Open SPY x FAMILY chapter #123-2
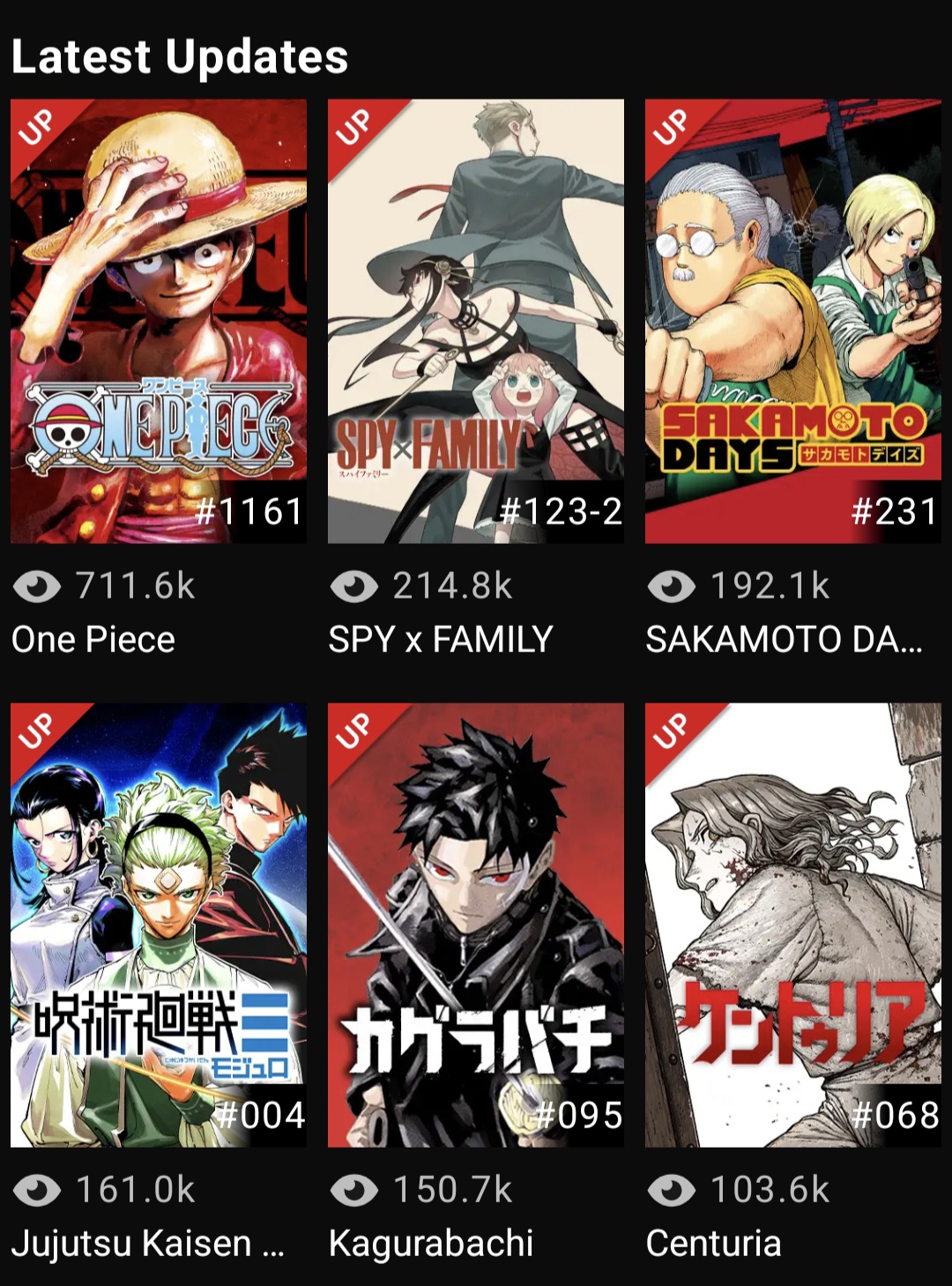 pos(476,321)
